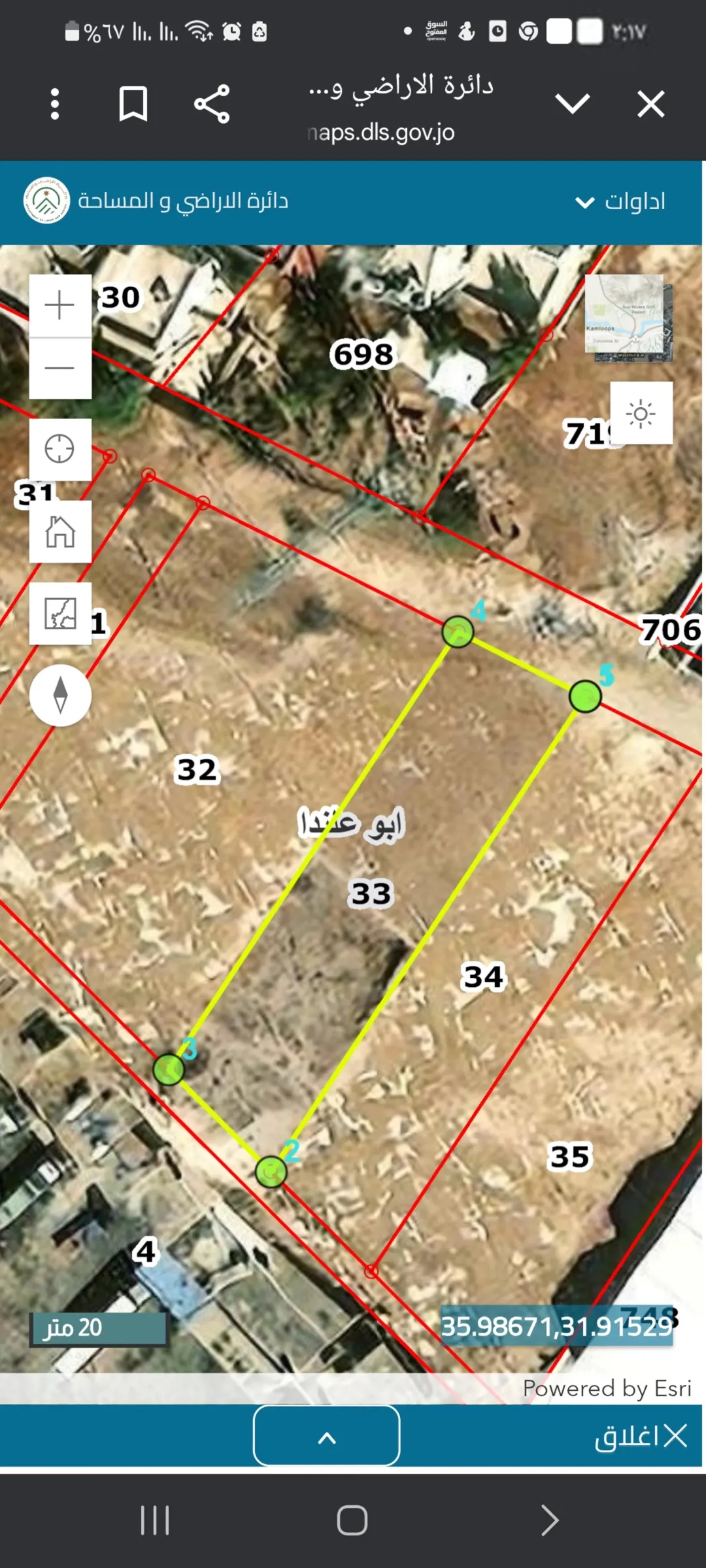Expand the الادوات tools dropdown
This screenshot has width=706, height=1568.
[620, 201]
